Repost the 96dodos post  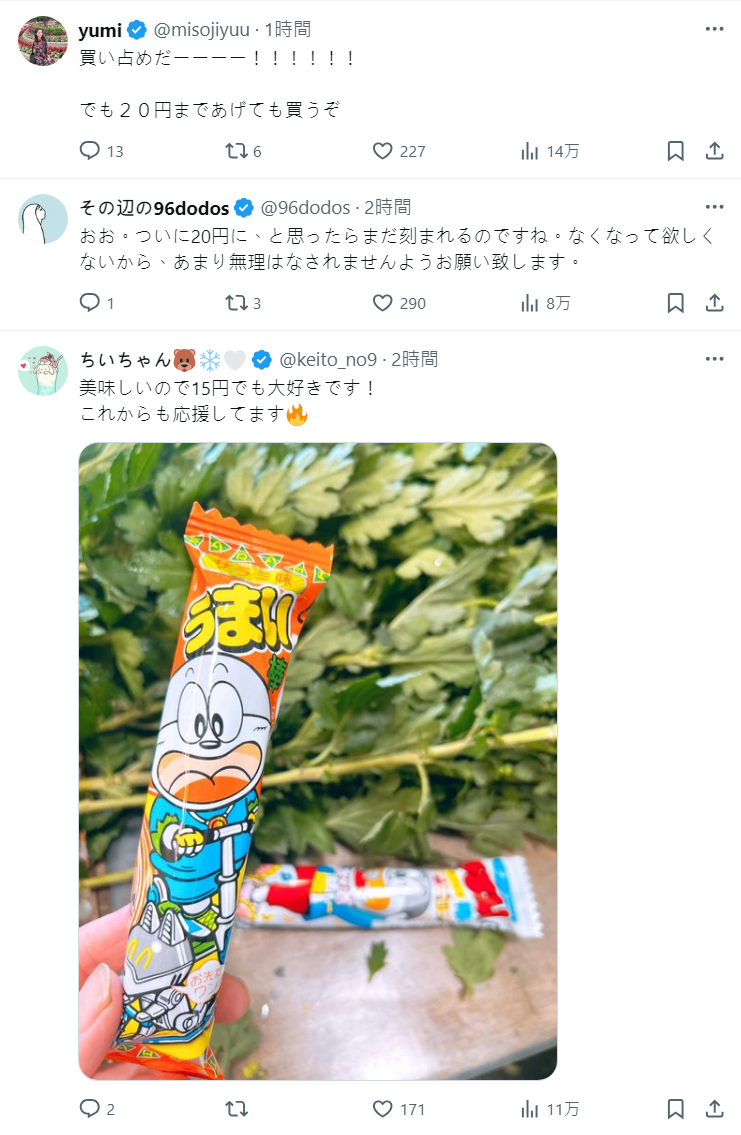click(236, 303)
